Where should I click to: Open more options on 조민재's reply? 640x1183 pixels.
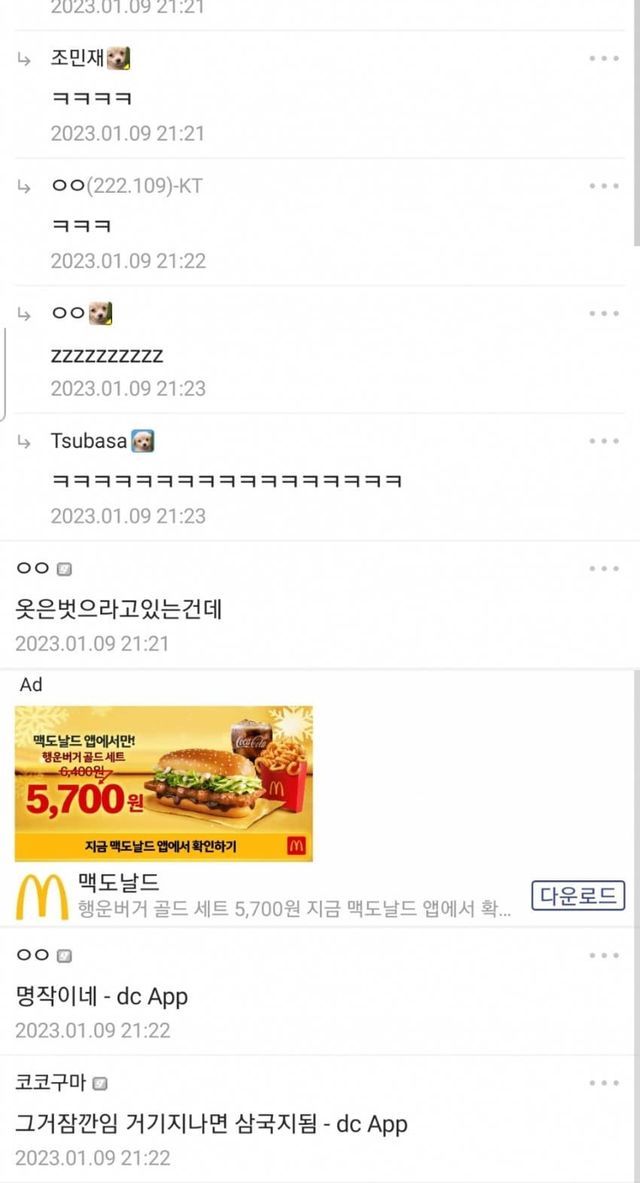tap(604, 59)
